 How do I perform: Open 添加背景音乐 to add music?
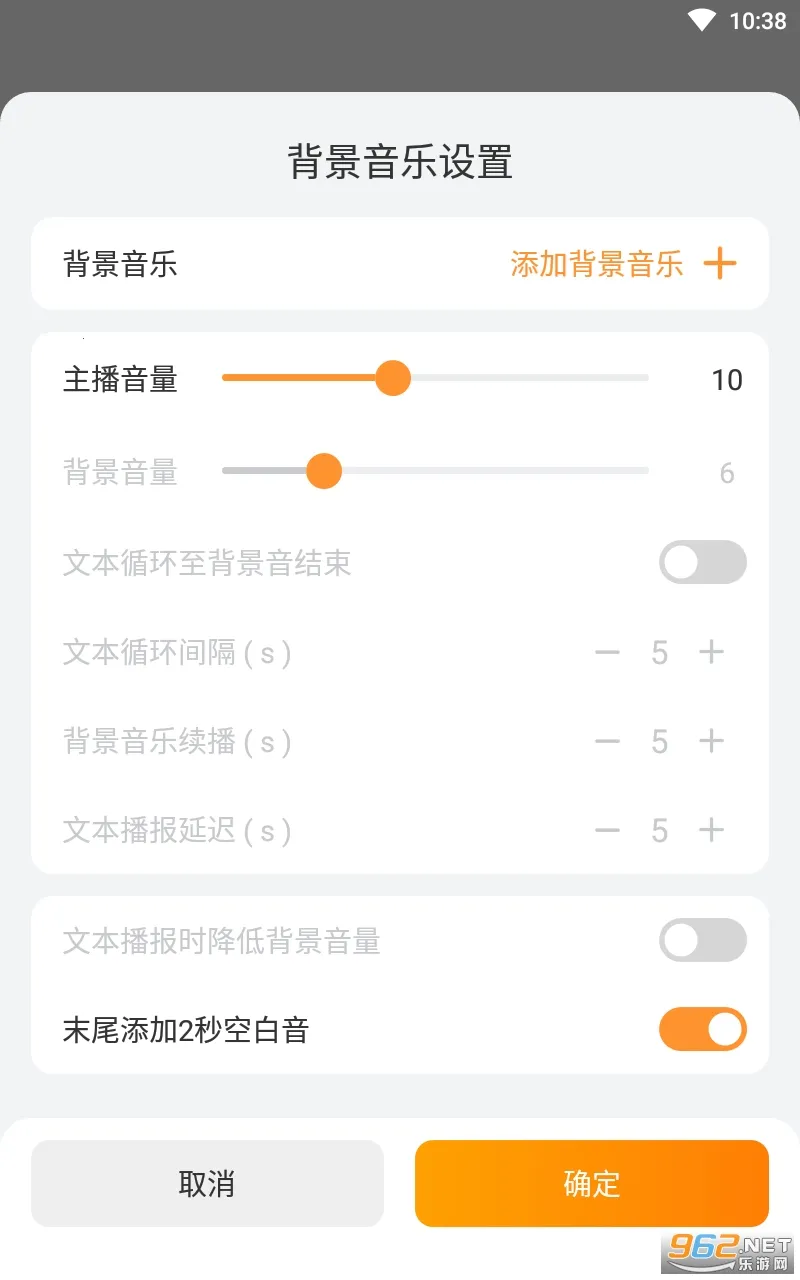[x=596, y=263]
